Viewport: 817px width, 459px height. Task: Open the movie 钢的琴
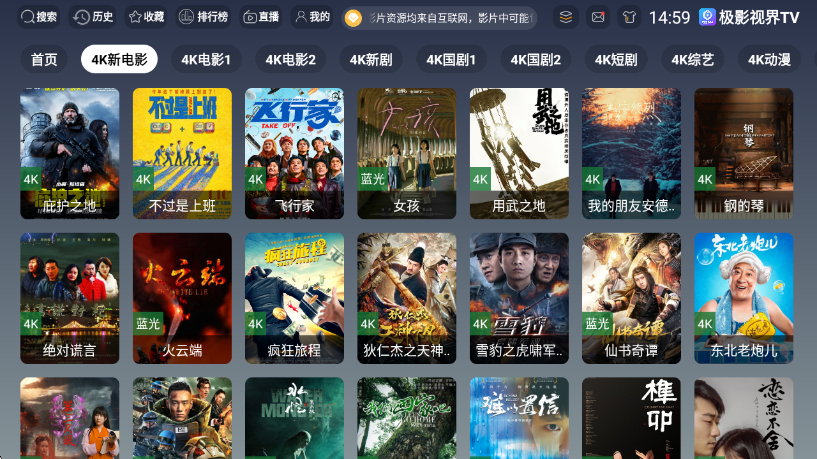[743, 153]
